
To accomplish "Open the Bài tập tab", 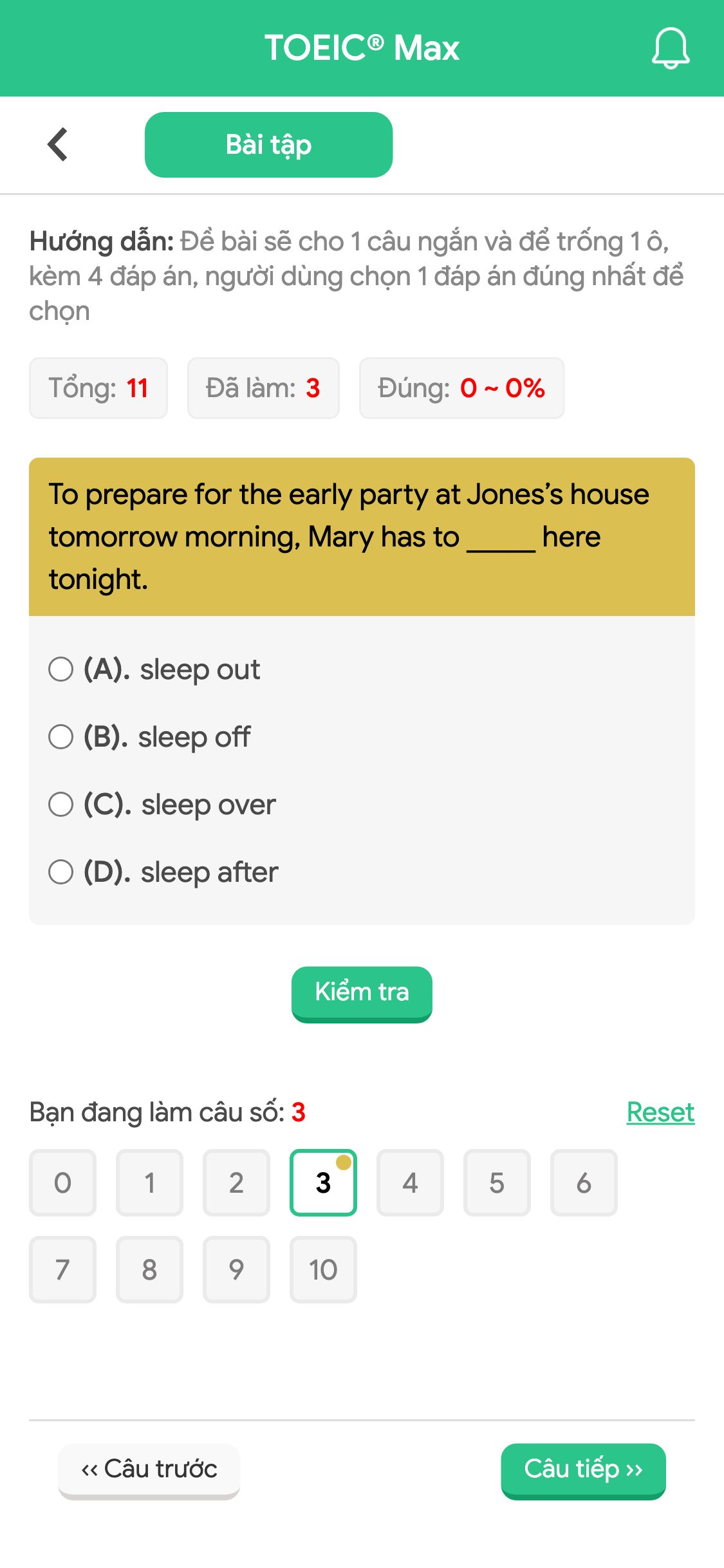I will click(x=268, y=144).
